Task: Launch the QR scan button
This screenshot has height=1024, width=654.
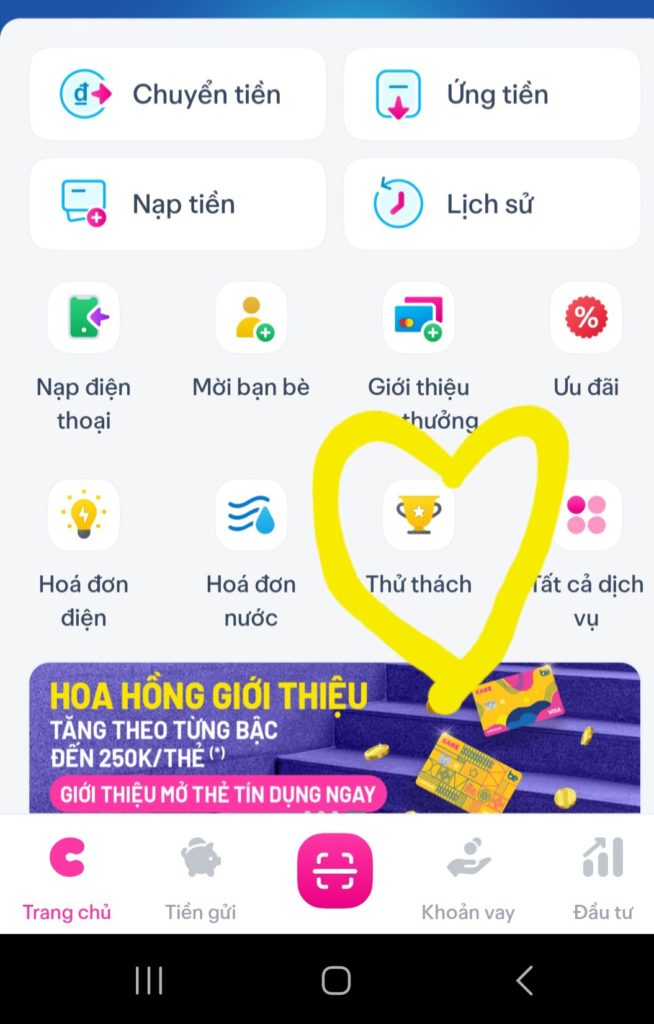Action: point(334,870)
